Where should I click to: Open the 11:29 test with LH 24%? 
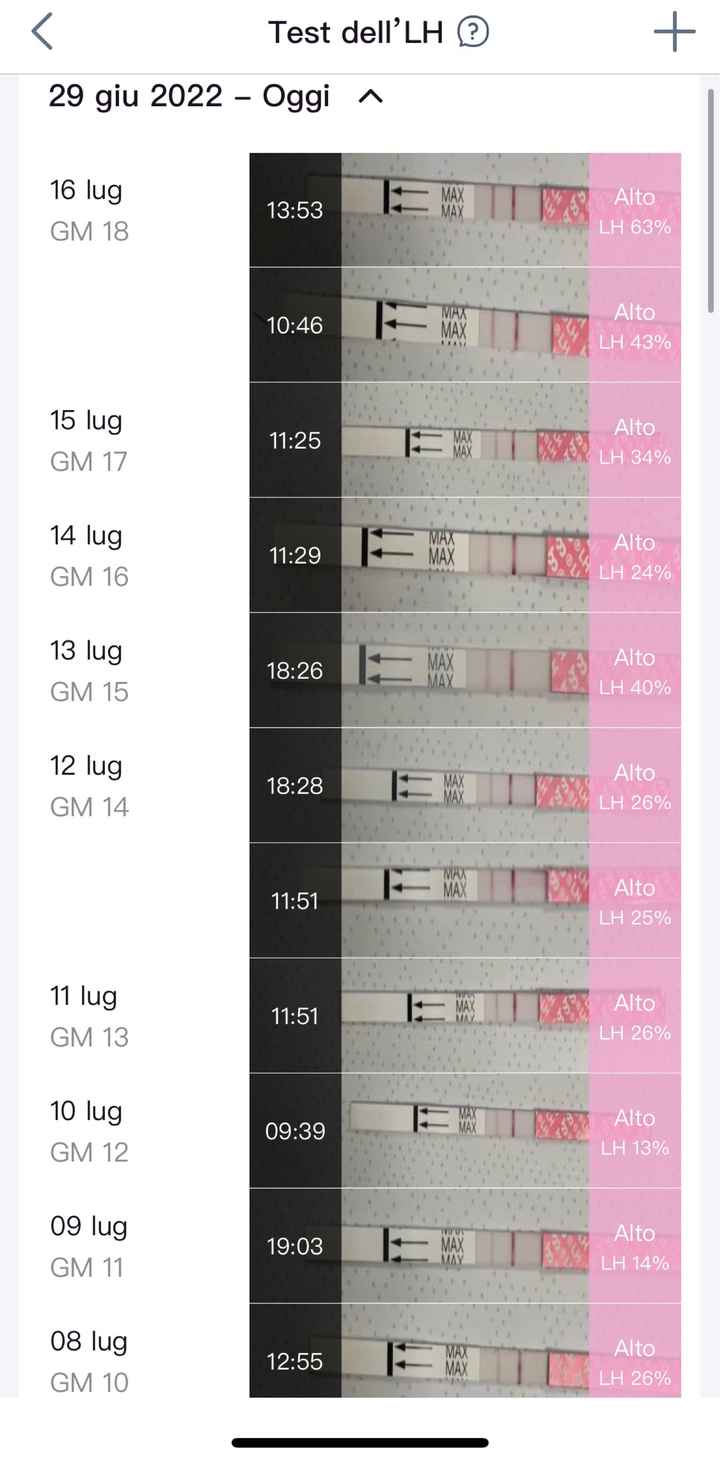point(465,555)
